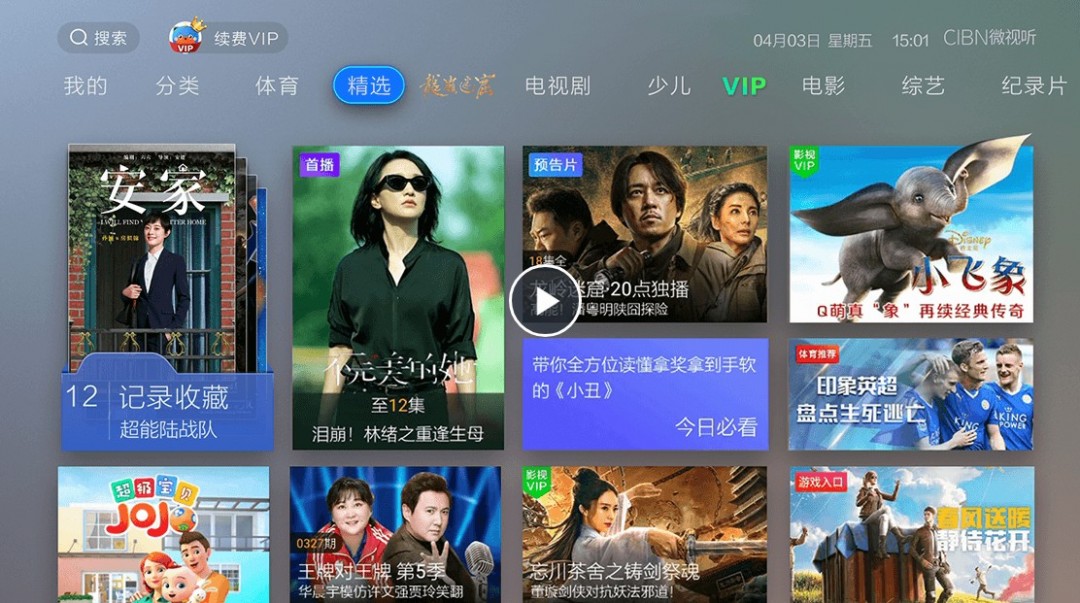The image size is (1080, 603).
Task: Switch to the 分类 tab
Action: click(177, 86)
